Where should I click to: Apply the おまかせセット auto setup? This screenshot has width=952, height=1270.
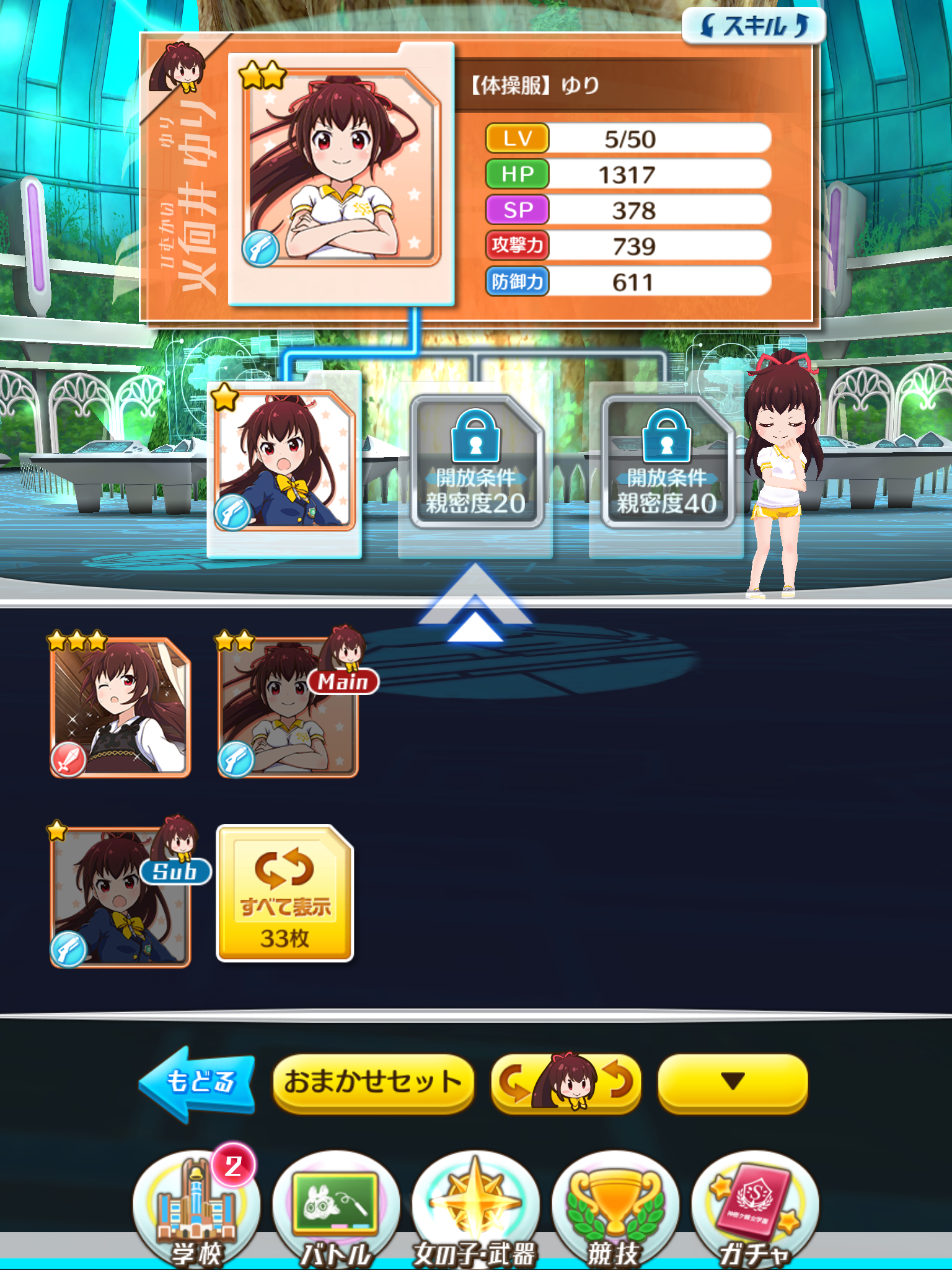[x=373, y=1082]
